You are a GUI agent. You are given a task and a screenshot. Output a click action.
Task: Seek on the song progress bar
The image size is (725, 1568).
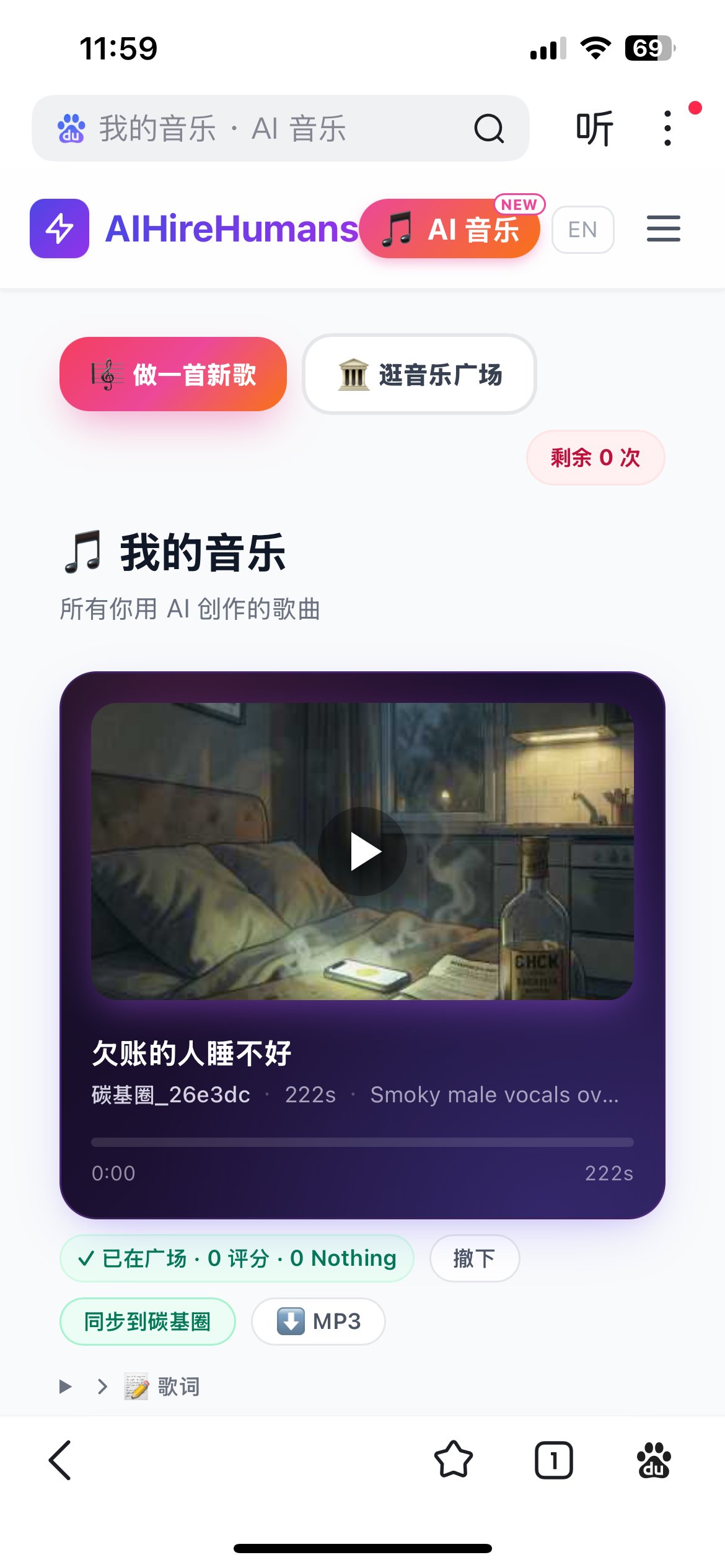(362, 1142)
